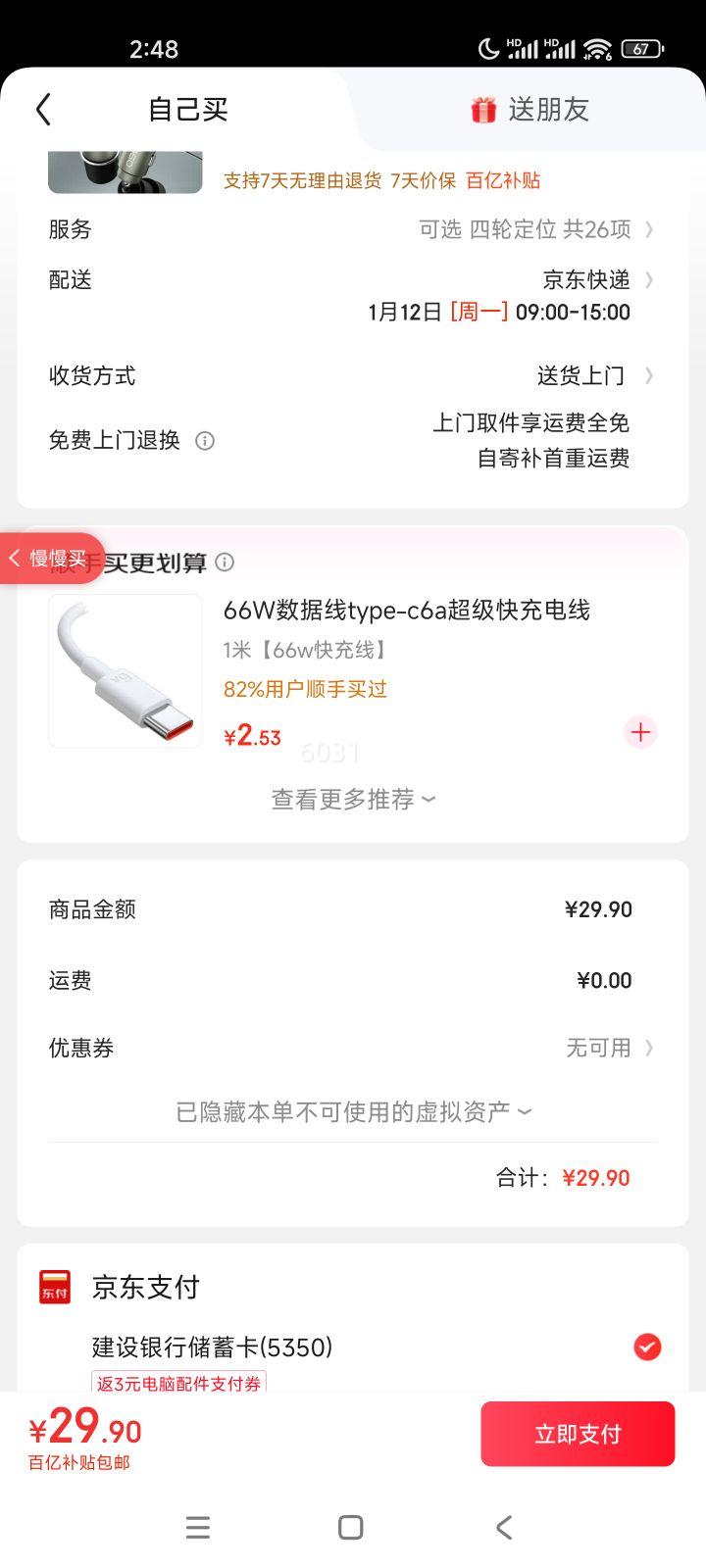
Task: Collapse the 慢慢买 floating widget arrow
Action: 16,558
